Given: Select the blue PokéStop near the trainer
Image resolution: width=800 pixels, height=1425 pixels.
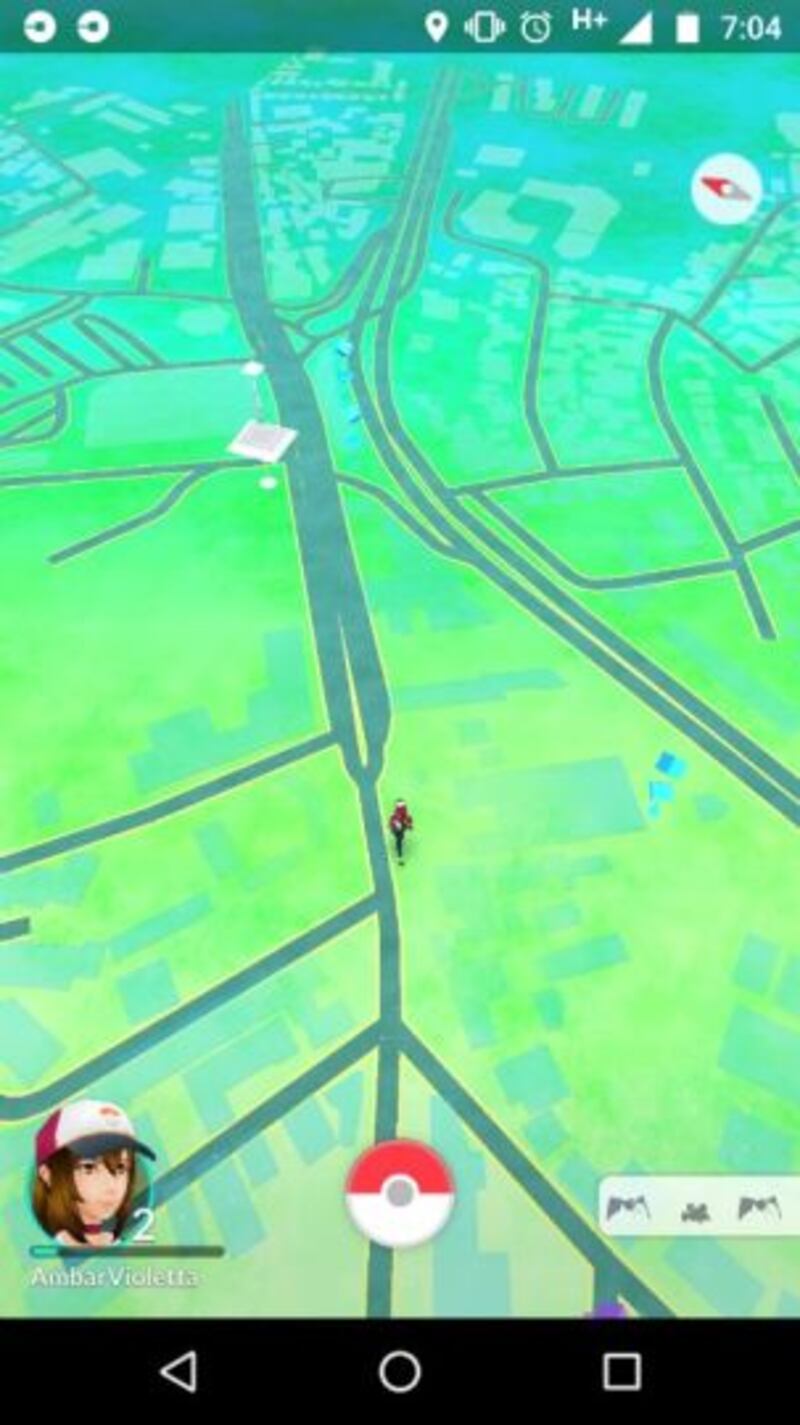Looking at the screenshot, I should pyautogui.click(x=665, y=780).
